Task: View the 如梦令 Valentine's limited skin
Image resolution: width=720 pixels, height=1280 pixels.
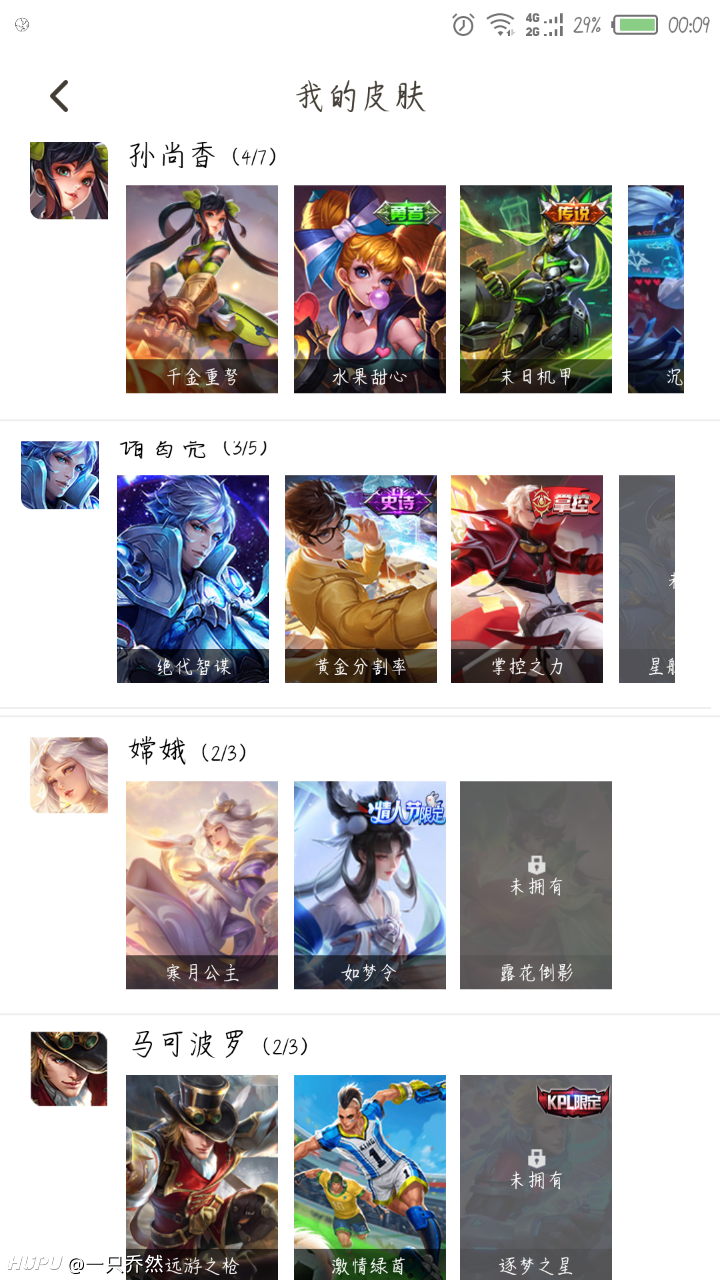Action: [370, 884]
